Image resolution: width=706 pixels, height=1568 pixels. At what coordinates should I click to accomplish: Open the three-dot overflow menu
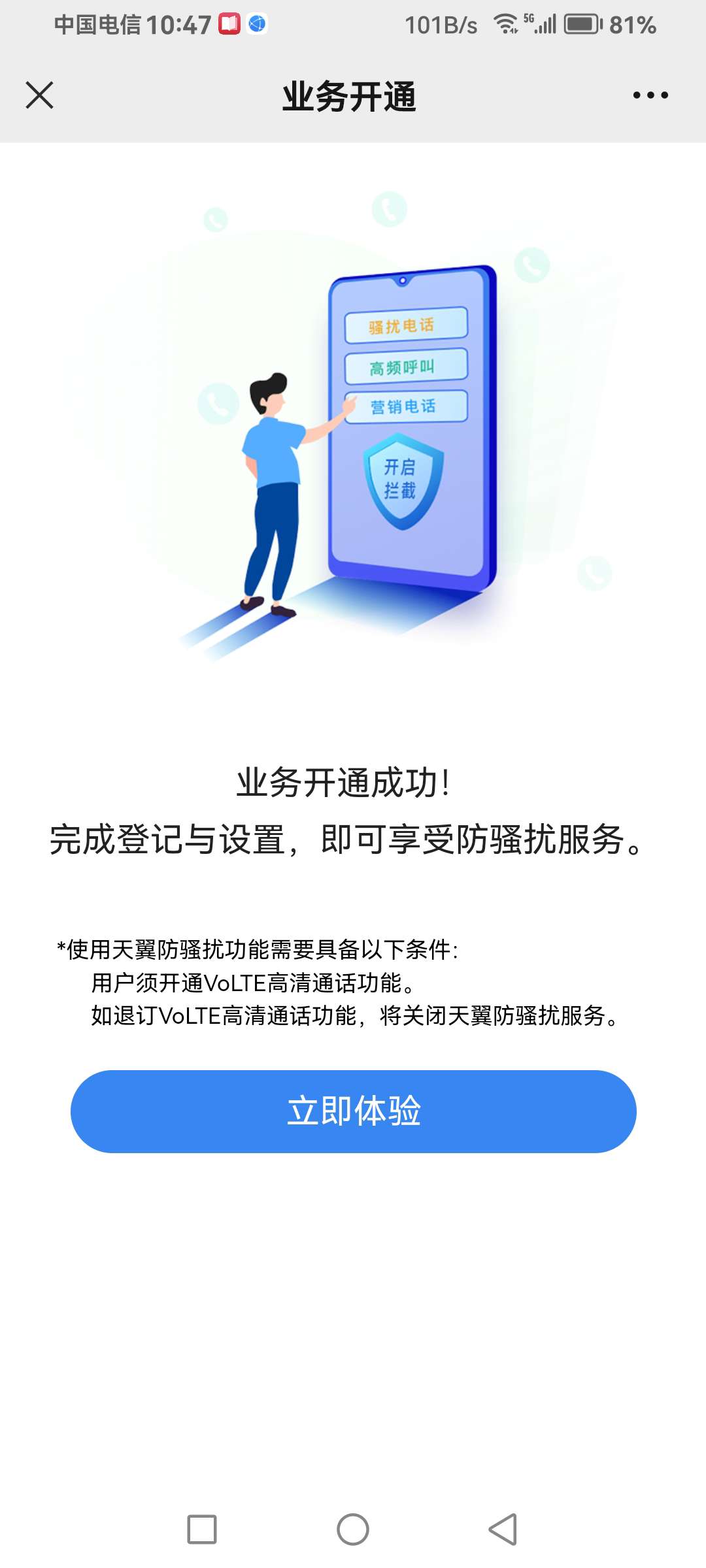650,95
